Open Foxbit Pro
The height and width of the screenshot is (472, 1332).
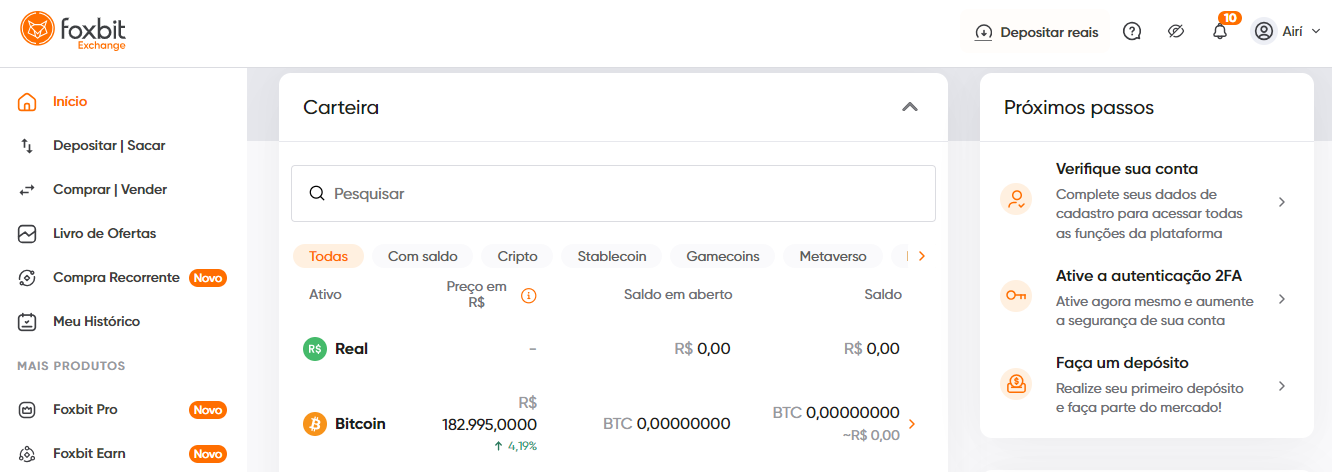point(85,410)
